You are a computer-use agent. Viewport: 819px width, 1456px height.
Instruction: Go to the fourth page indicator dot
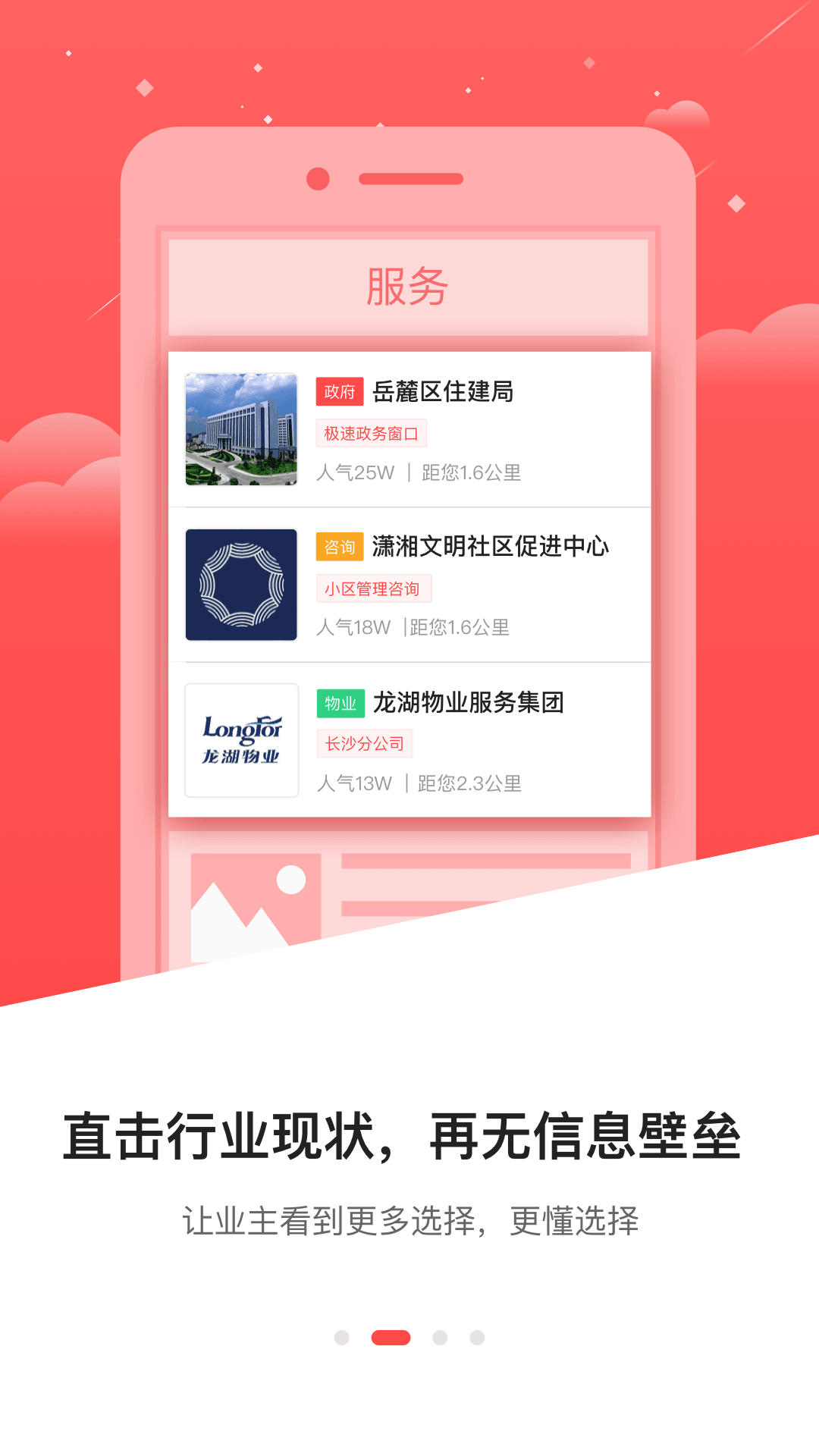477,1338
